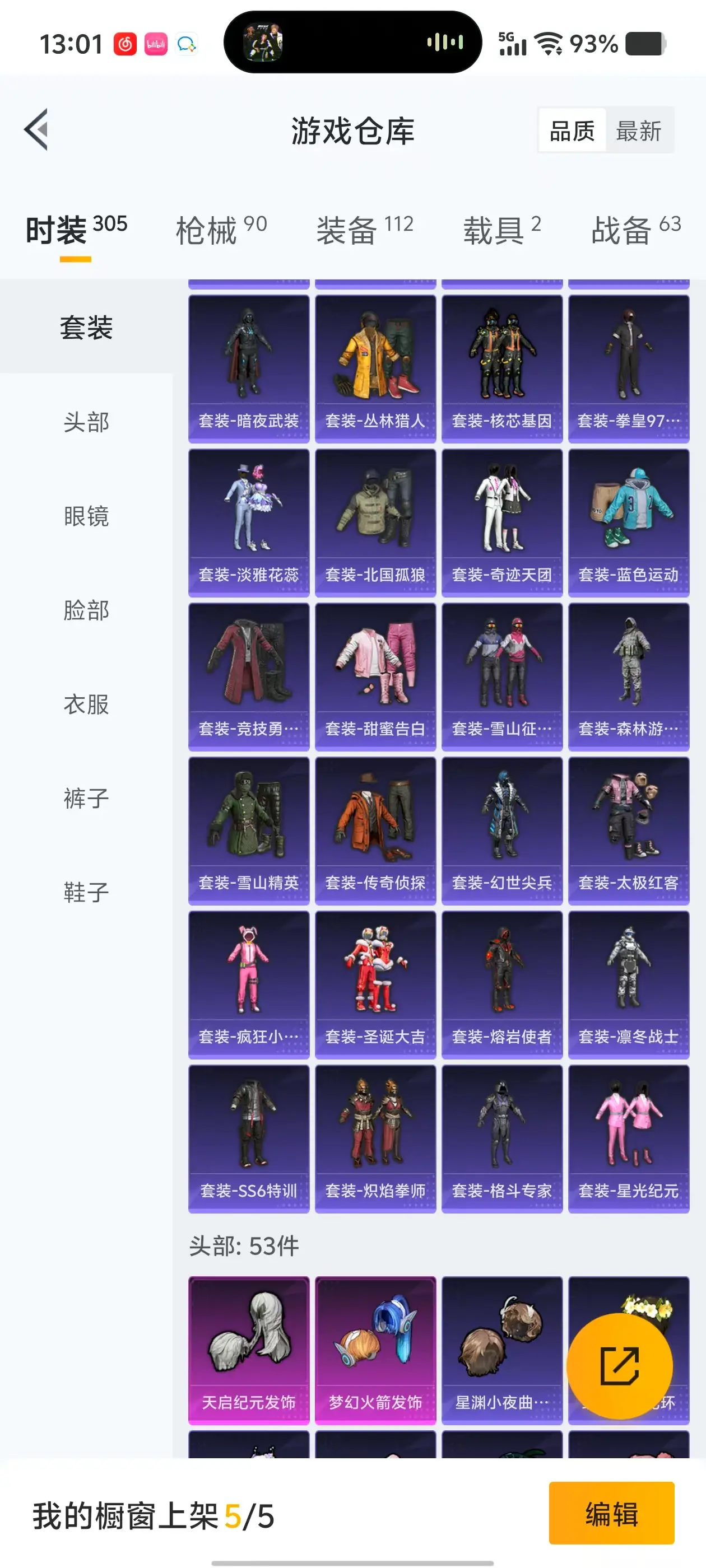Screen dimensions: 706x1568
Task: Select the 鞋子 category in sidebar
Action: coord(86,892)
